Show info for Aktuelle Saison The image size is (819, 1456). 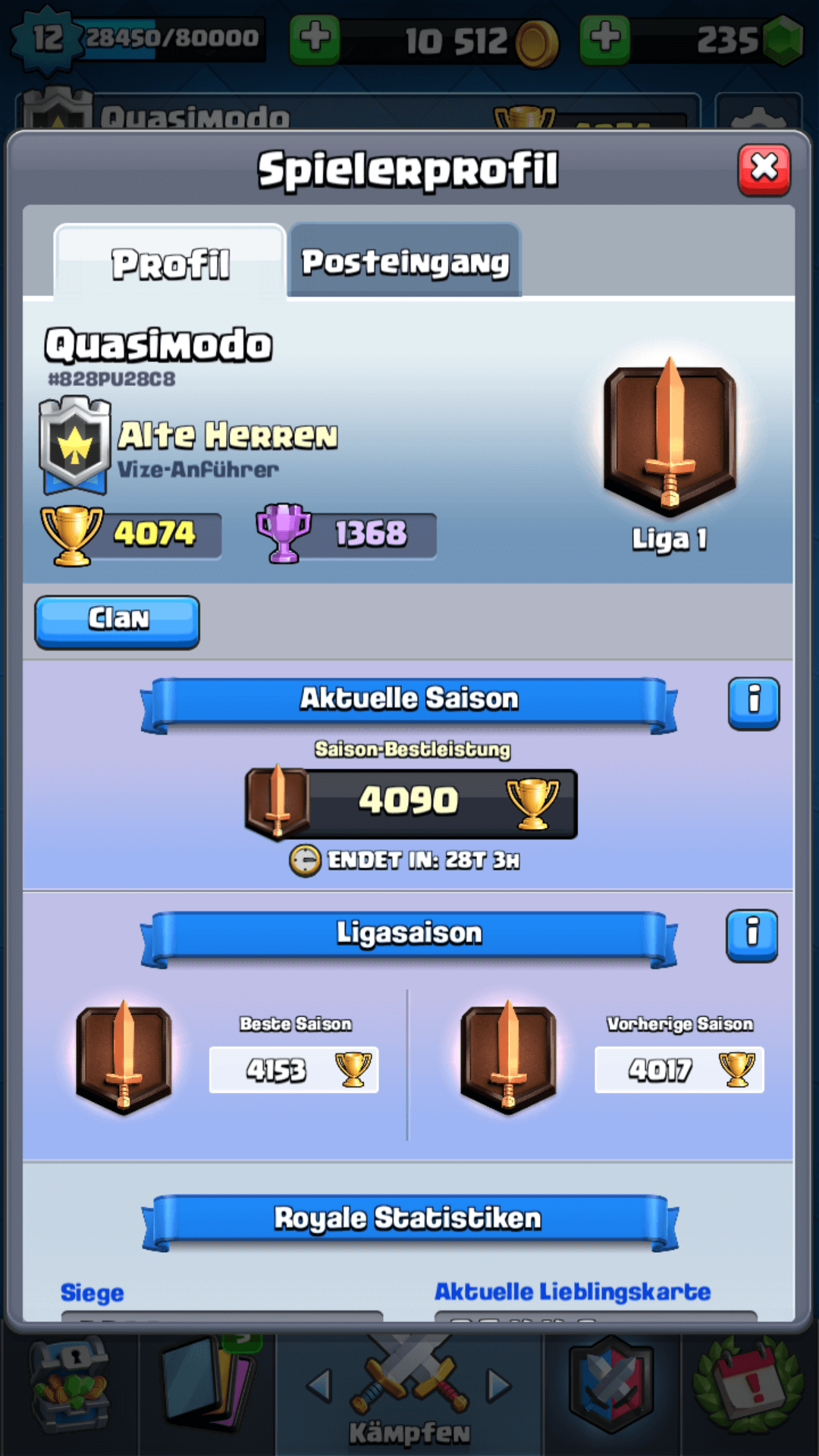[753, 702]
